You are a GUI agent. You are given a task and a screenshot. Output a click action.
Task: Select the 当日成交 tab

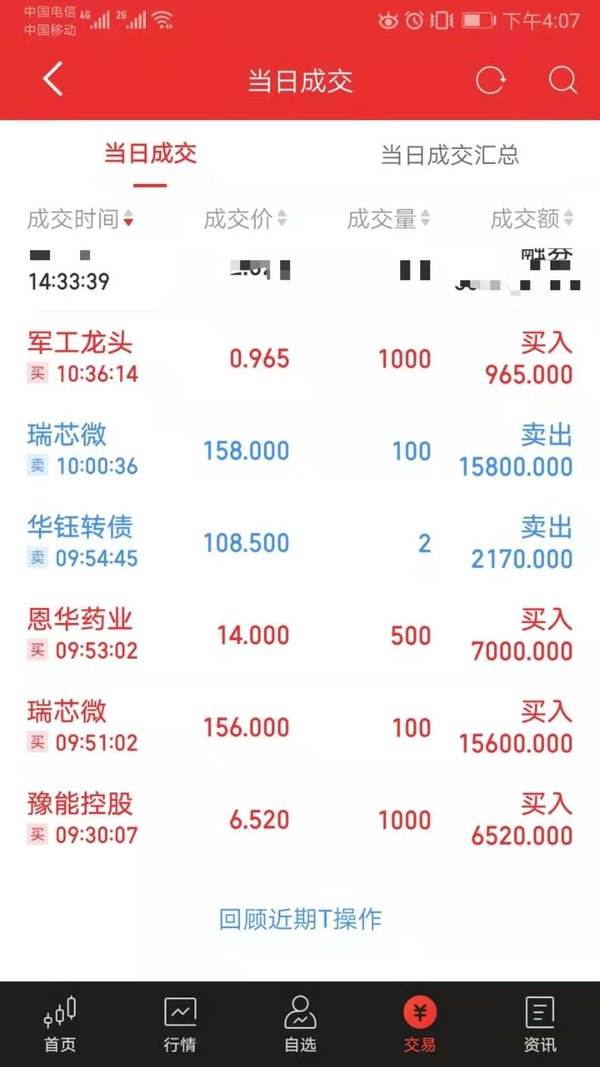click(x=150, y=153)
